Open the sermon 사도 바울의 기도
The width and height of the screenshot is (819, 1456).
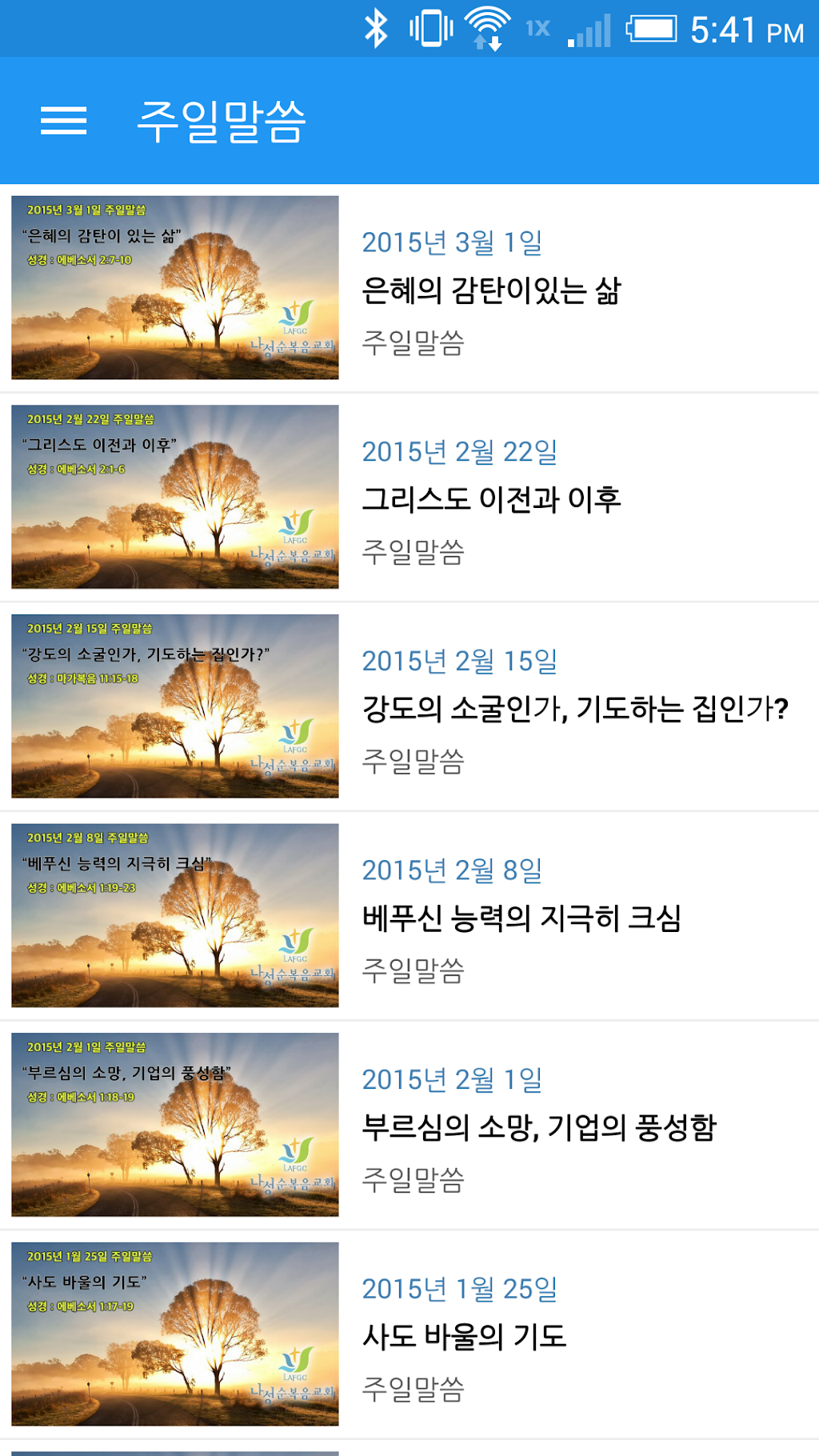tap(464, 1336)
